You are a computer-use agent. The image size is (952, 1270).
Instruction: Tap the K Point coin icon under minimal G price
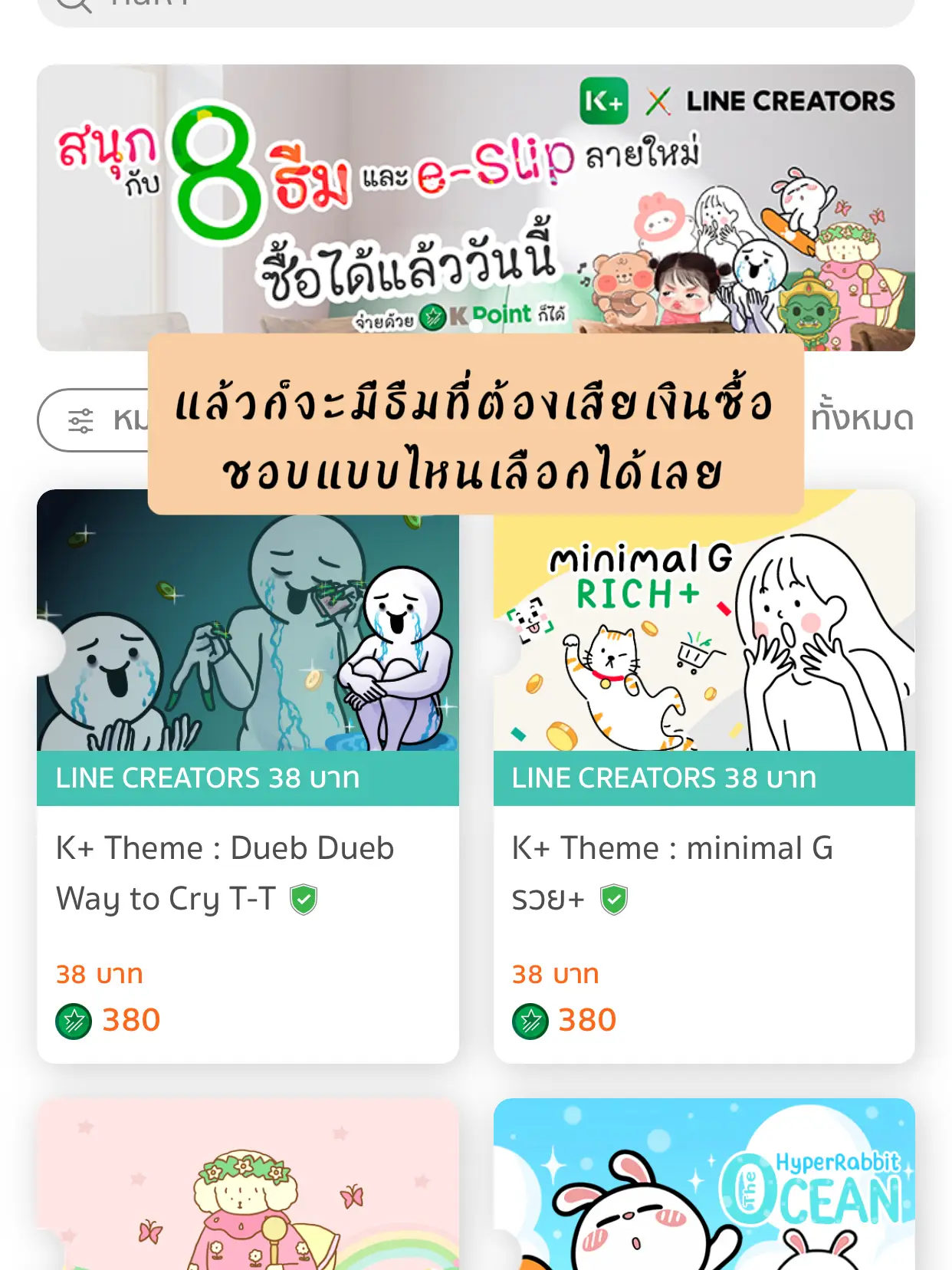click(x=530, y=1018)
